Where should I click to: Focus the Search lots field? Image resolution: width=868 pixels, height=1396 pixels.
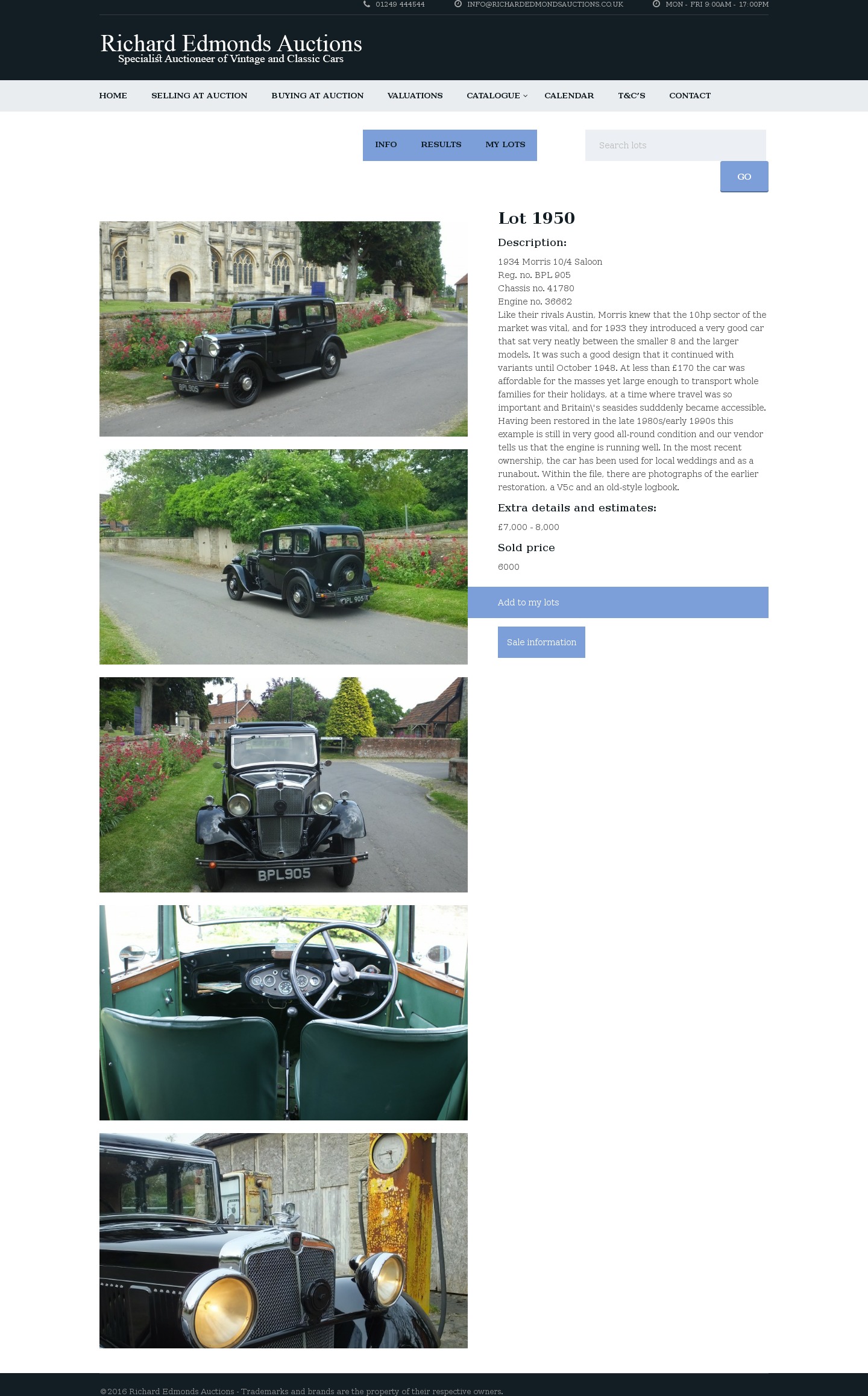point(675,145)
